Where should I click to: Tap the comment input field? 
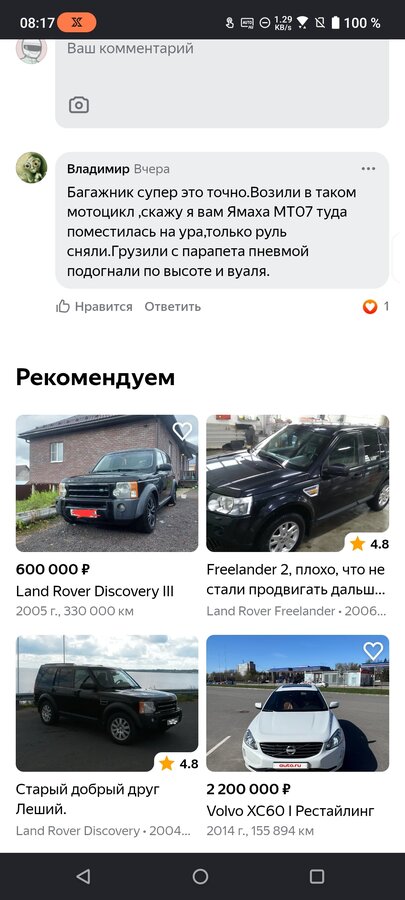221,83
